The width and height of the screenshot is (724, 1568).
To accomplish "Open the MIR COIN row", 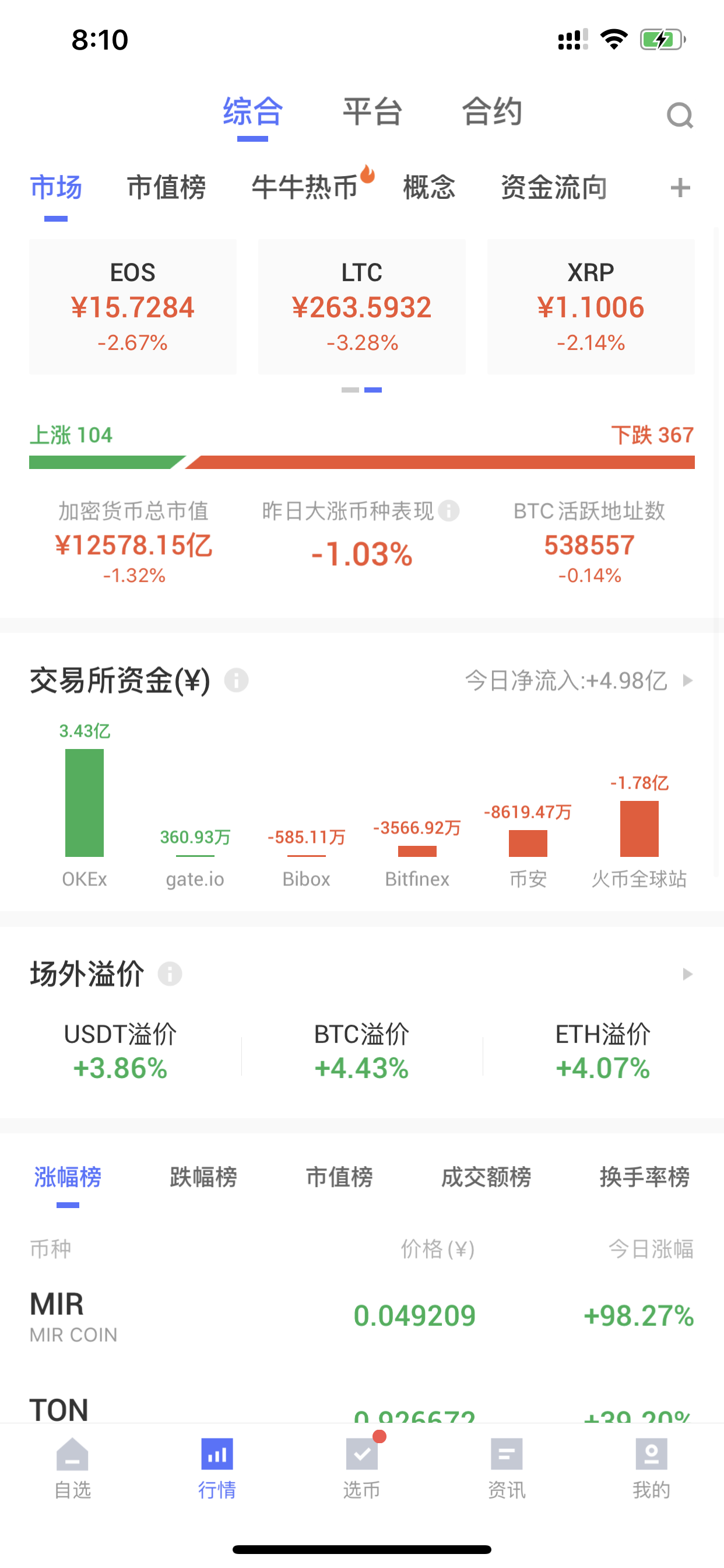I will tap(362, 1316).
